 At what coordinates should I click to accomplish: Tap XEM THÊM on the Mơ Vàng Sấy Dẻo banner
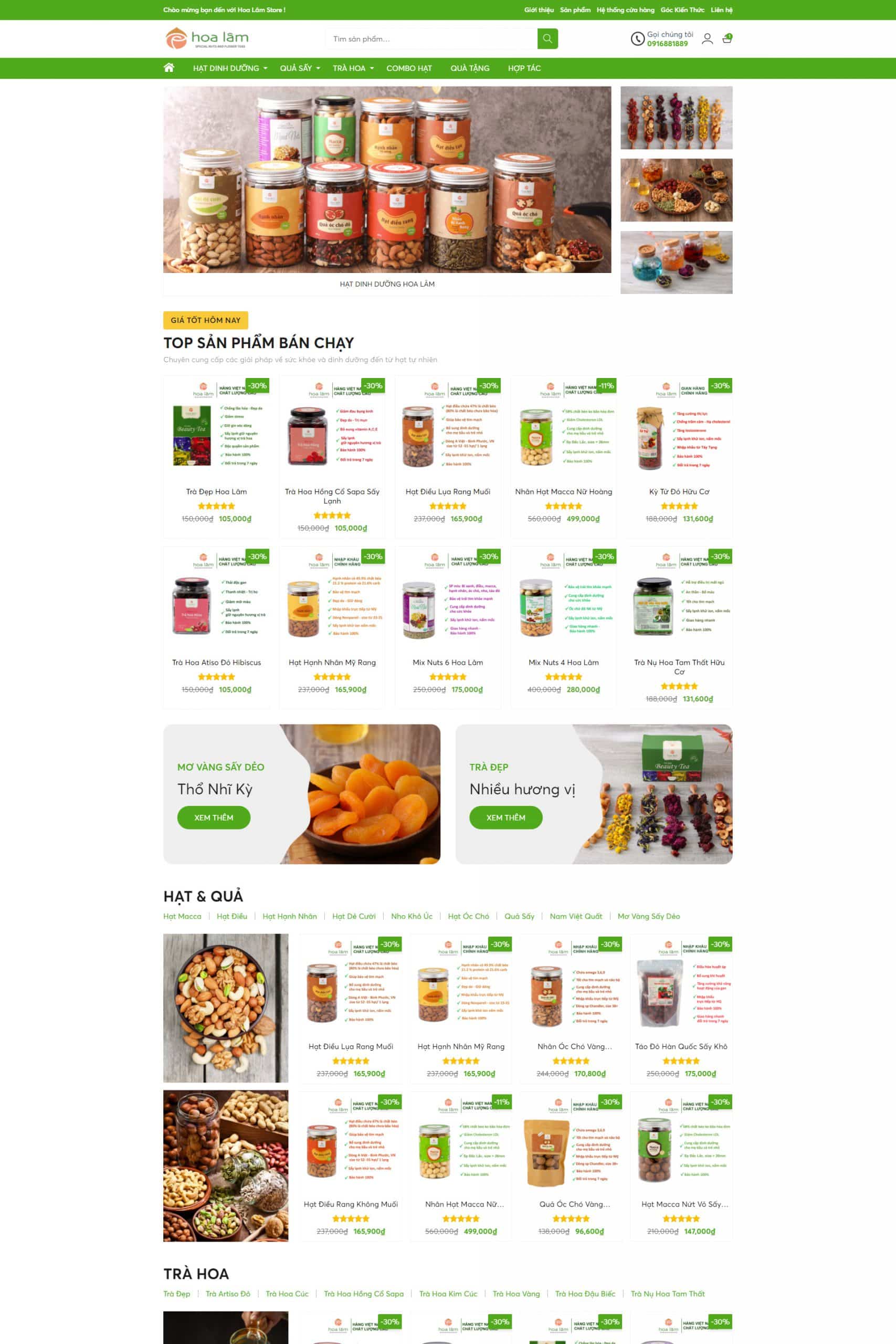pos(213,817)
